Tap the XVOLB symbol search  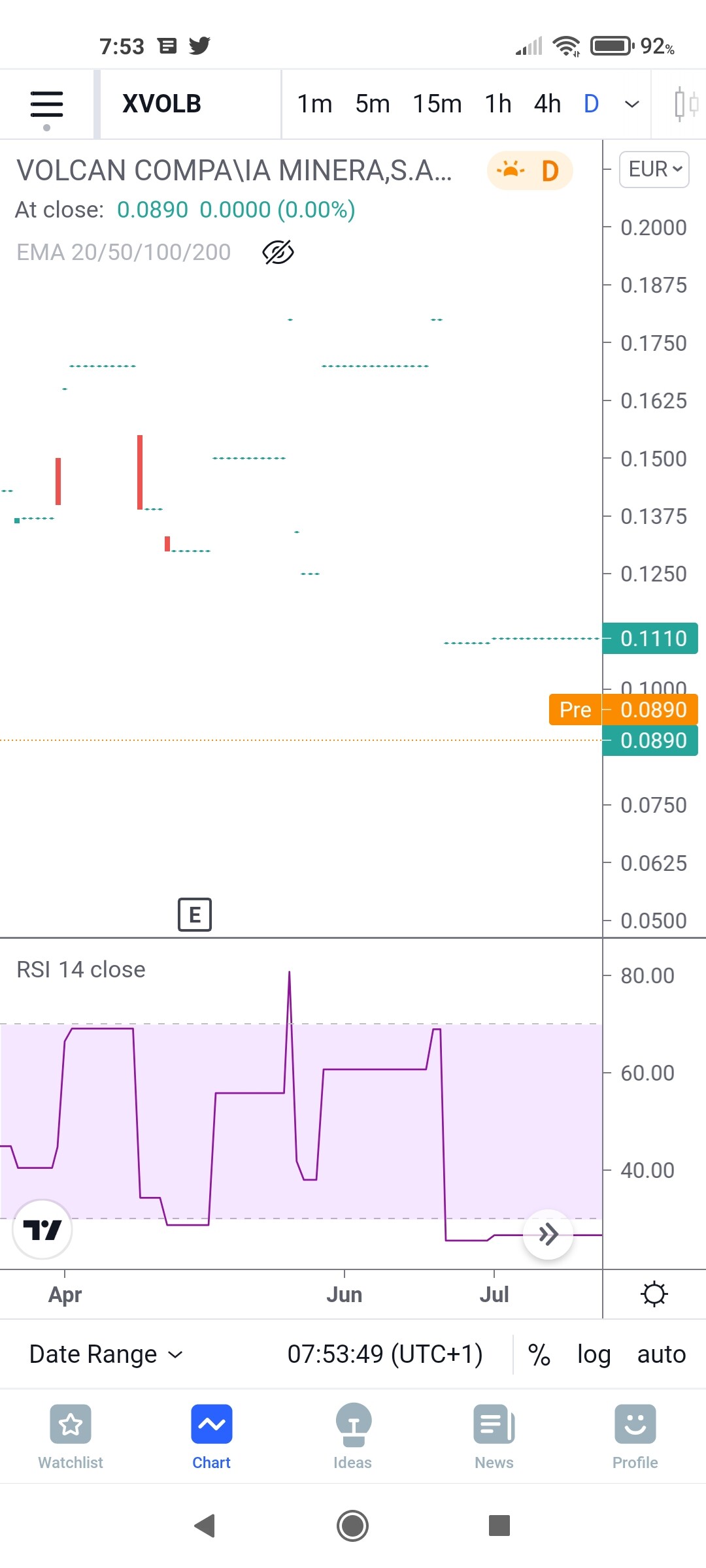161,104
